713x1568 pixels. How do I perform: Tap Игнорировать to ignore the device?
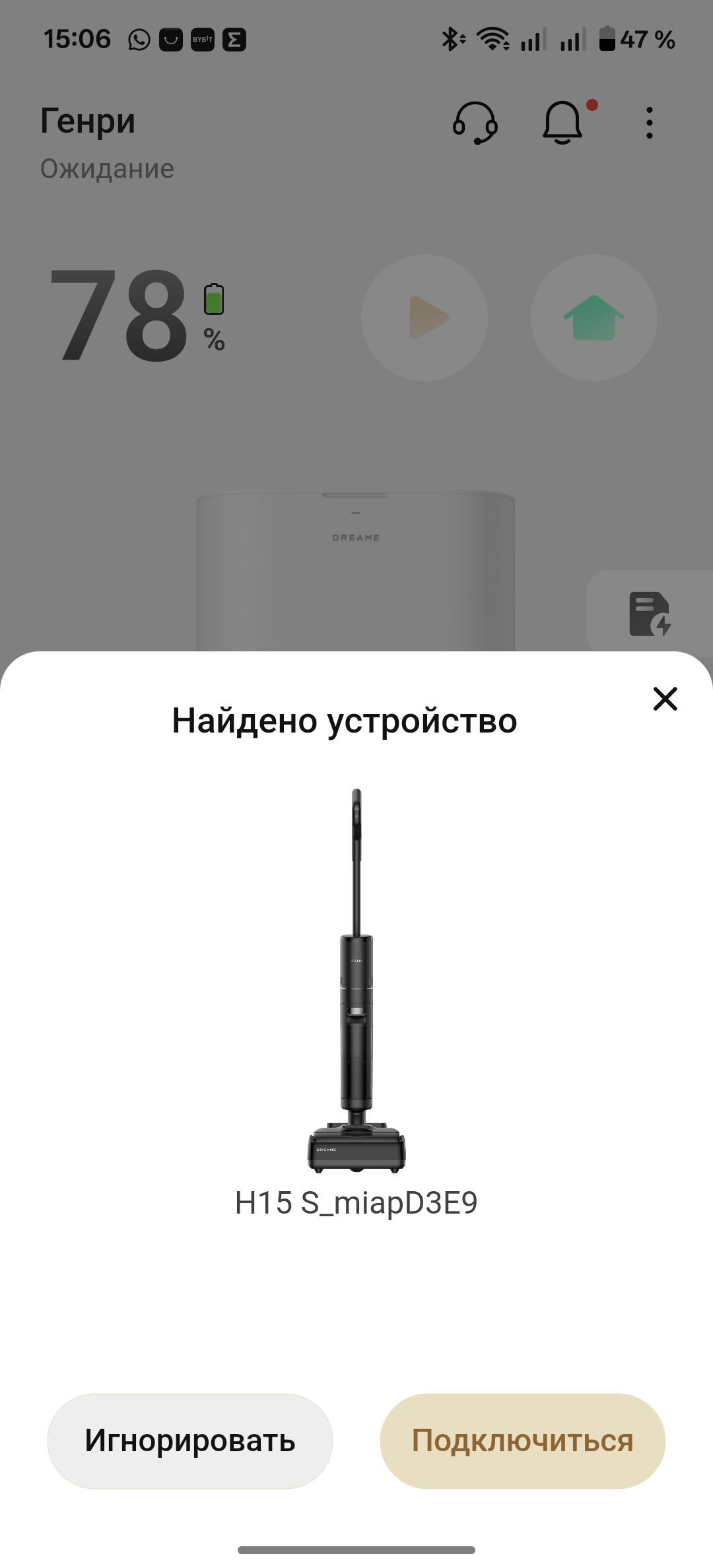tap(190, 1441)
